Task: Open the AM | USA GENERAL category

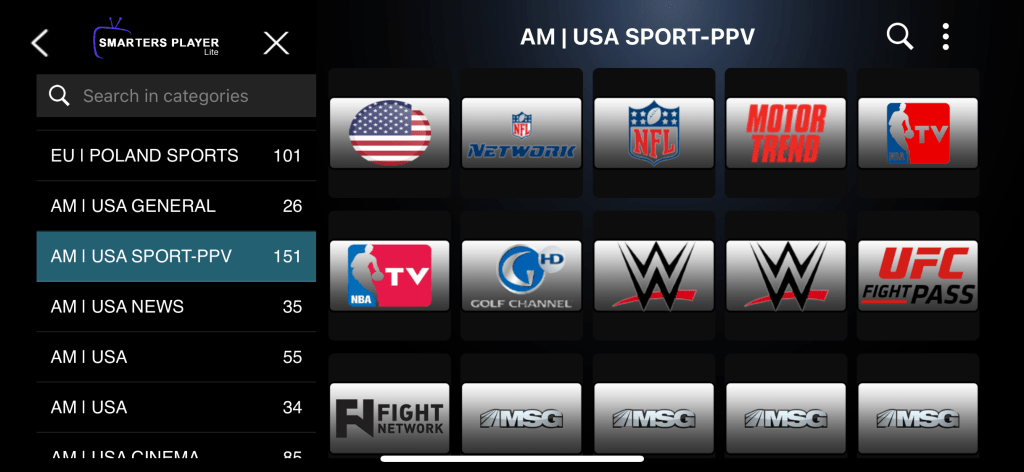Action: coord(176,206)
